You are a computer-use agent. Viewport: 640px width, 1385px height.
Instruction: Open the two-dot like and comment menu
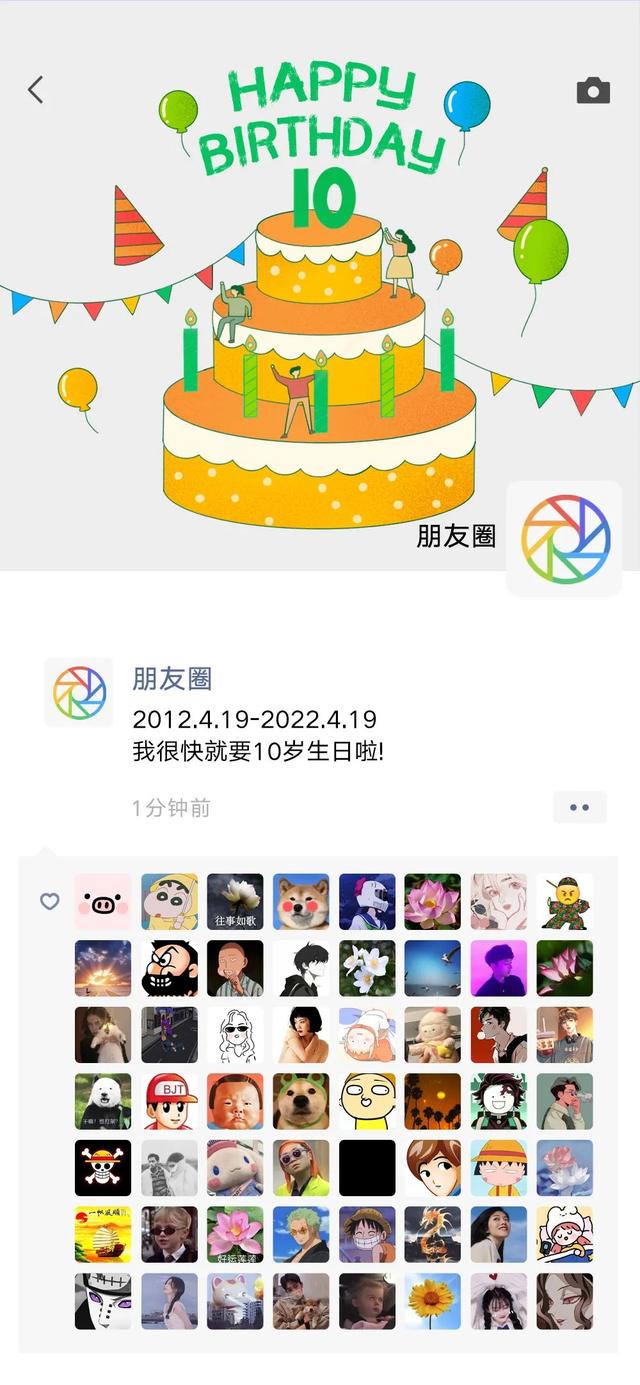579,807
